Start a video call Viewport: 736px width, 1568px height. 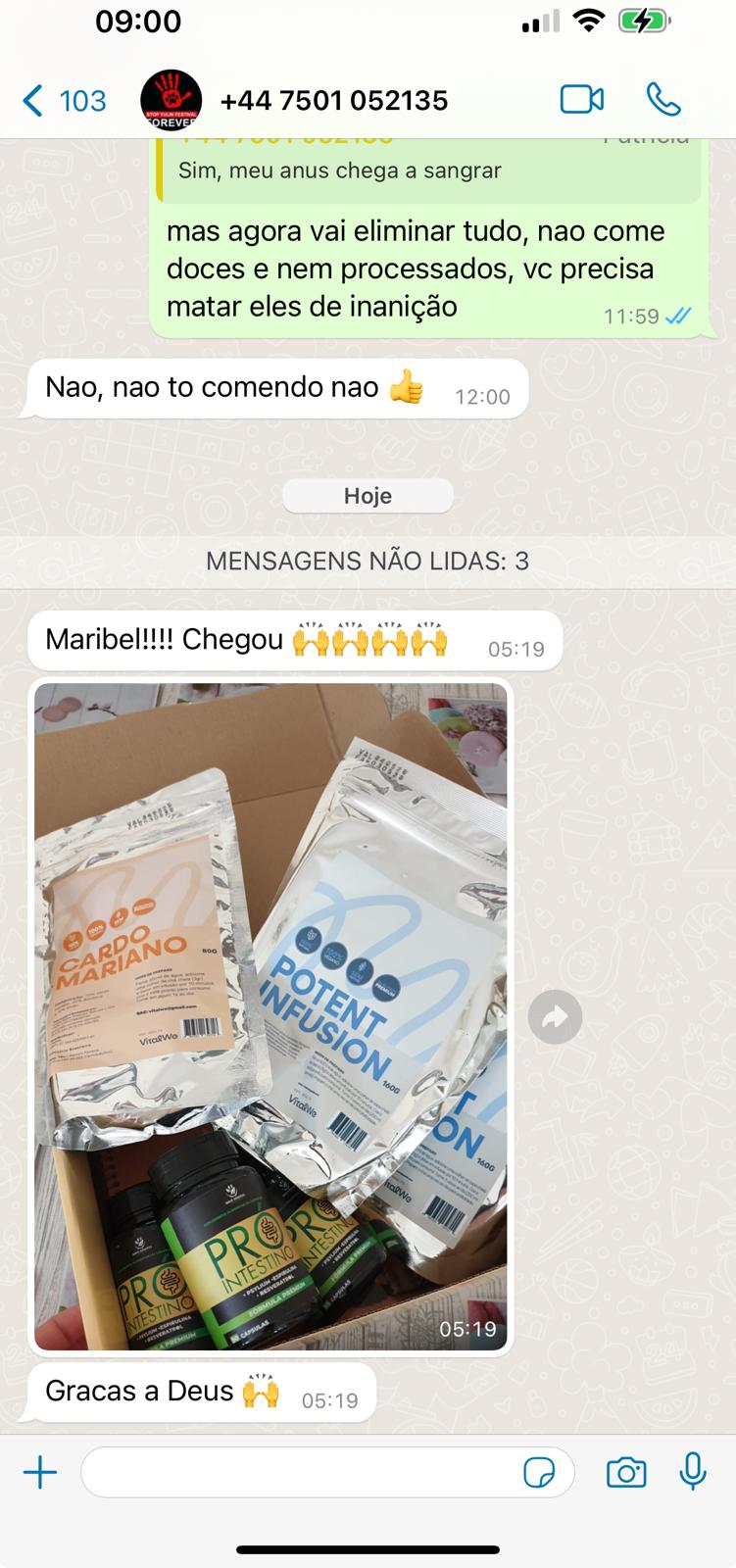point(581,100)
